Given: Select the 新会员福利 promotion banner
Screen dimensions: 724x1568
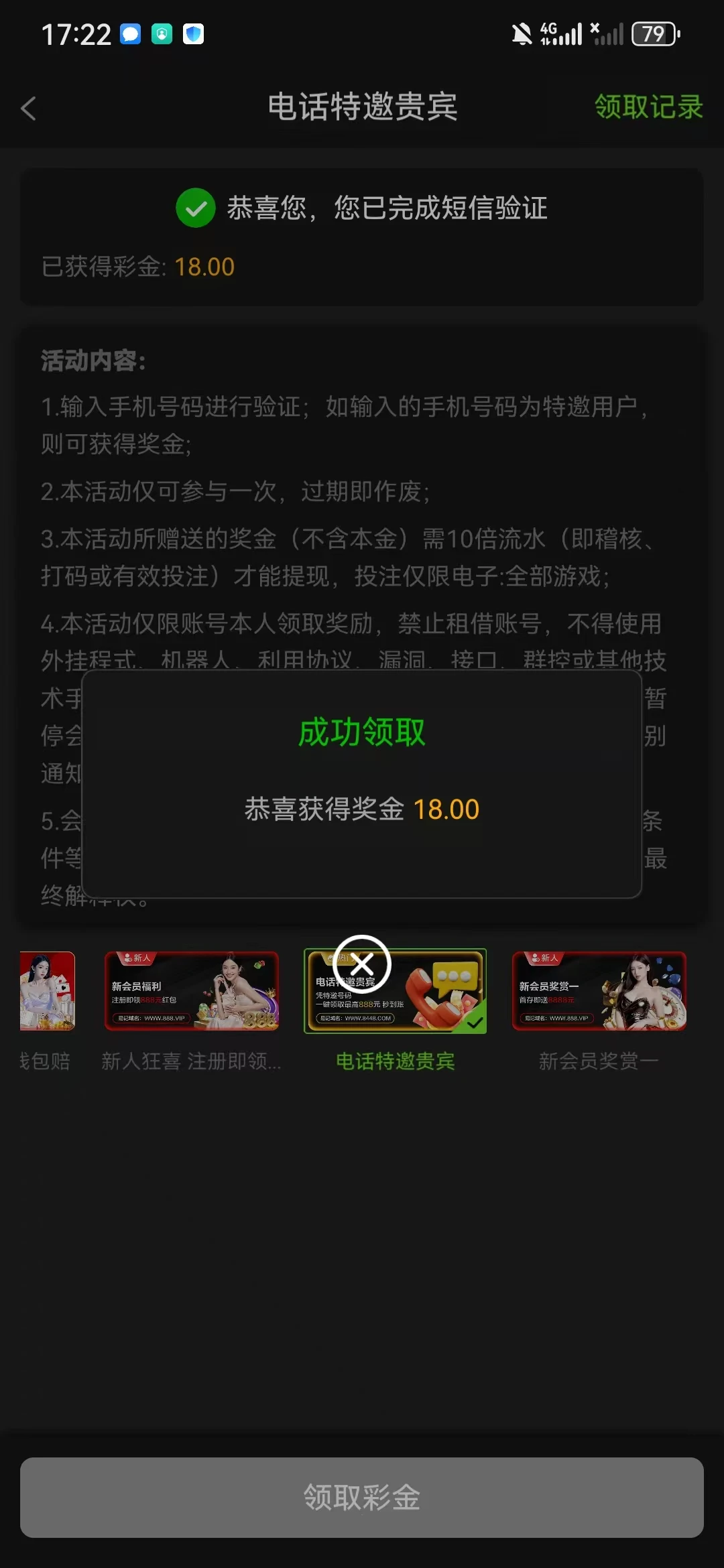Looking at the screenshot, I should [x=192, y=992].
